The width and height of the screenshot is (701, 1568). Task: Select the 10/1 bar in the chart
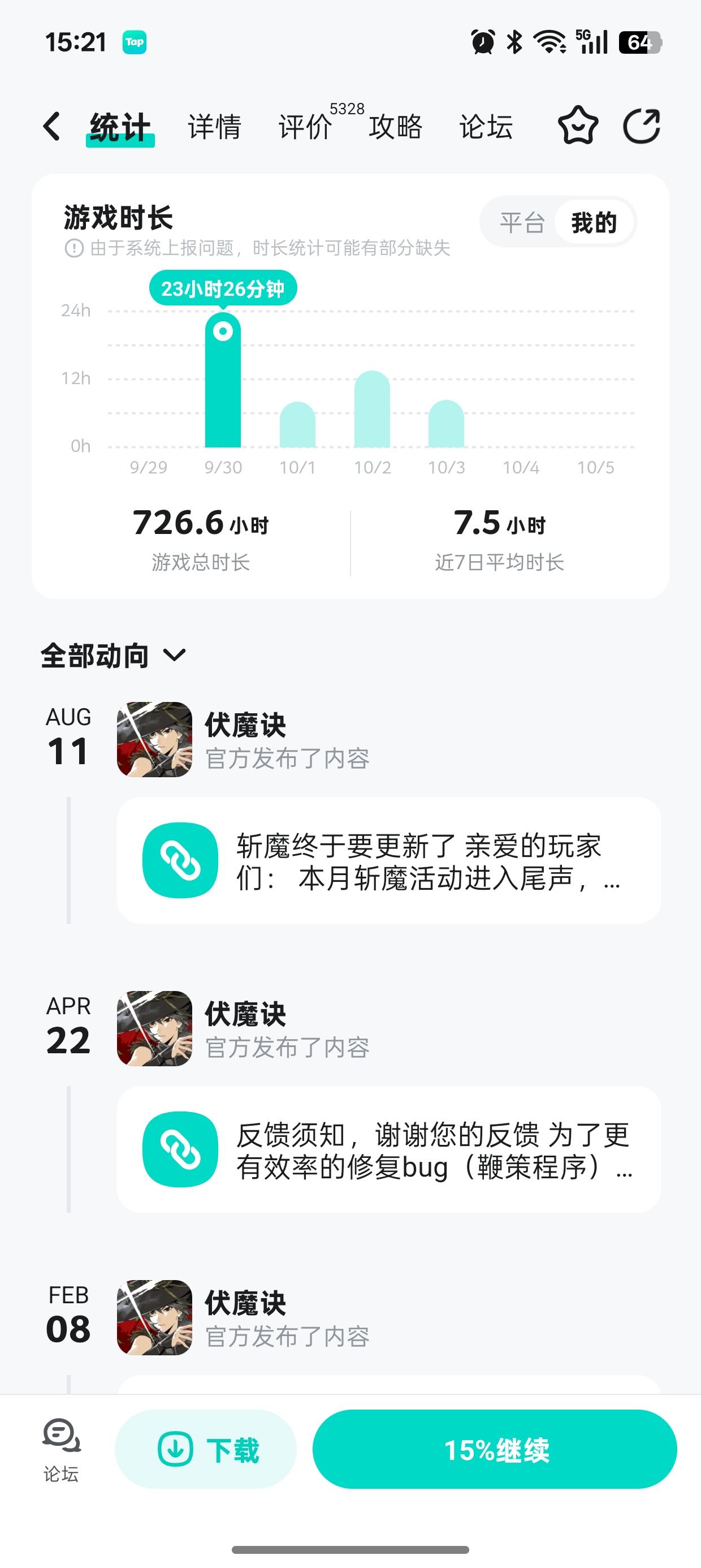(297, 425)
